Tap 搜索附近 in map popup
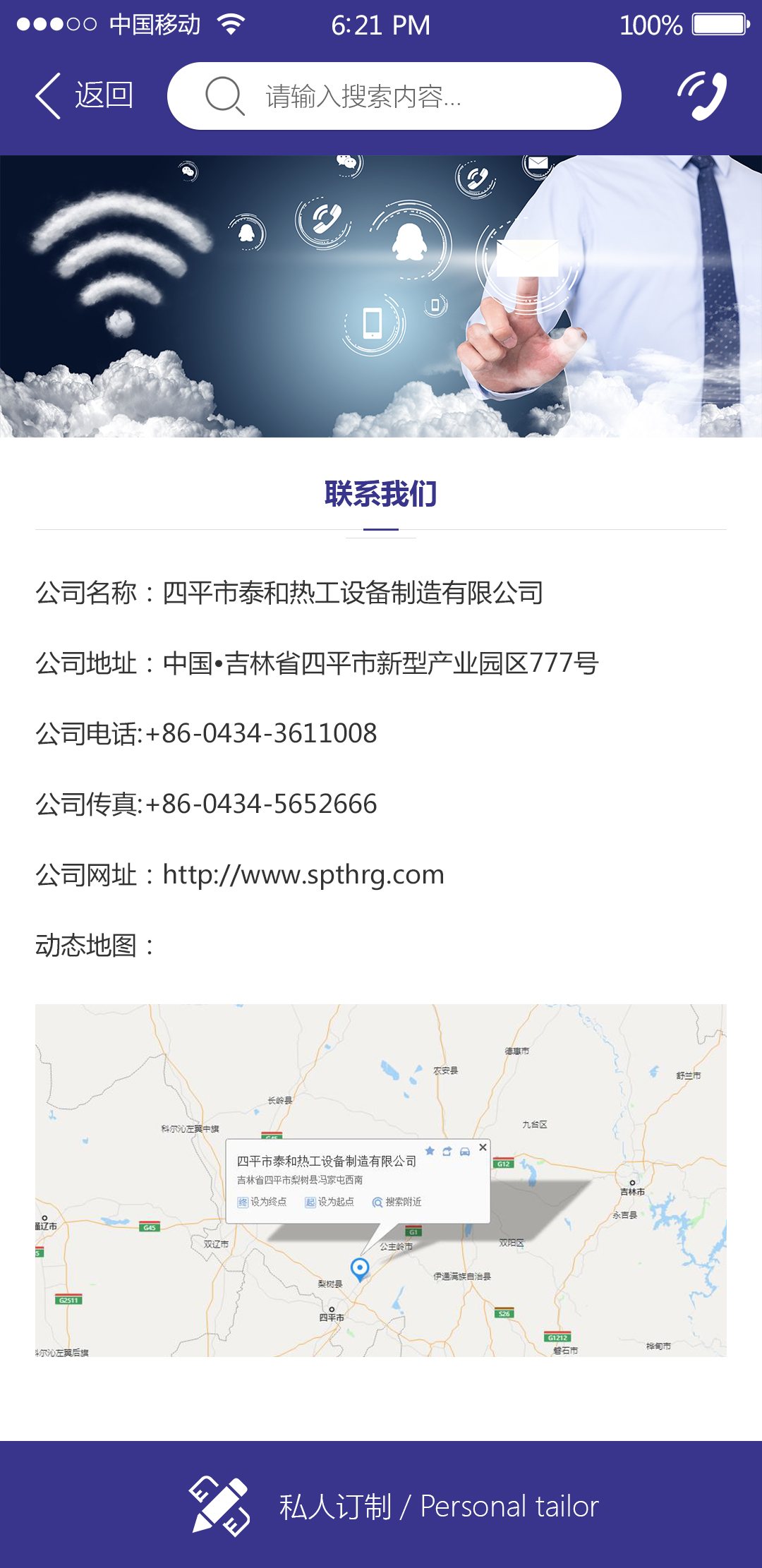The image size is (762, 1568). pos(397,1202)
